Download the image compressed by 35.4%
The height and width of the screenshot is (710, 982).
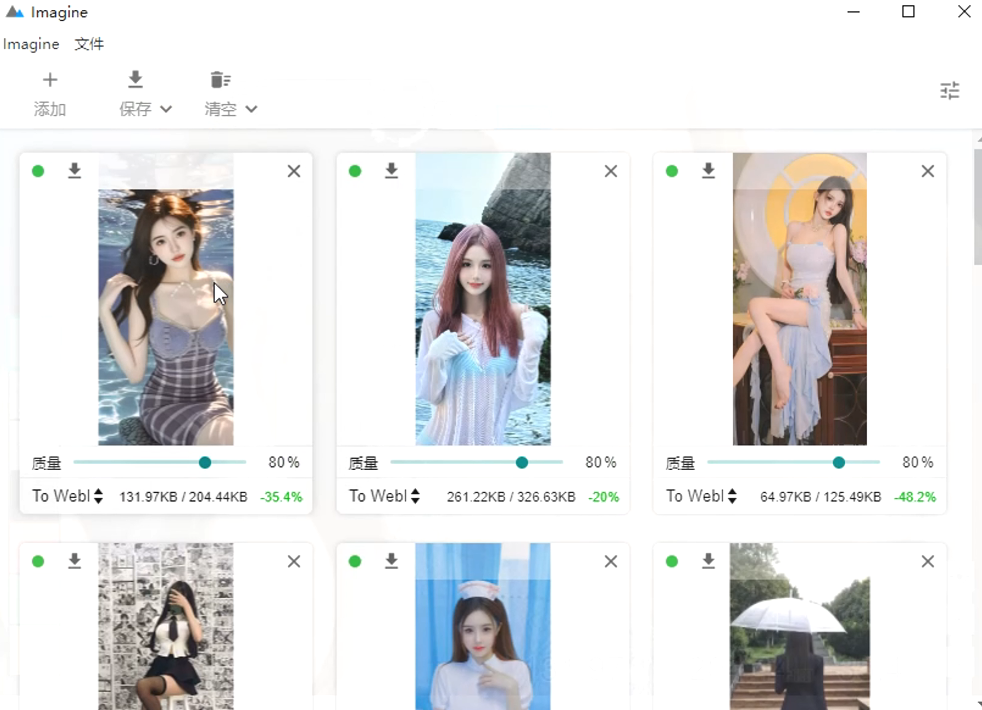(74, 171)
